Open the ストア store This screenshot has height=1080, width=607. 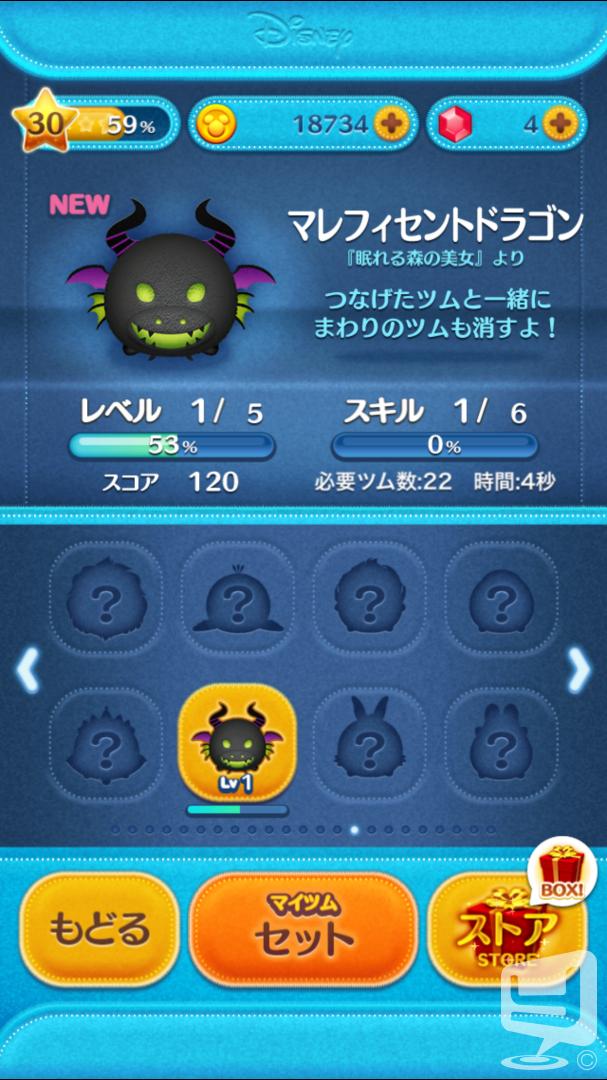pos(506,928)
